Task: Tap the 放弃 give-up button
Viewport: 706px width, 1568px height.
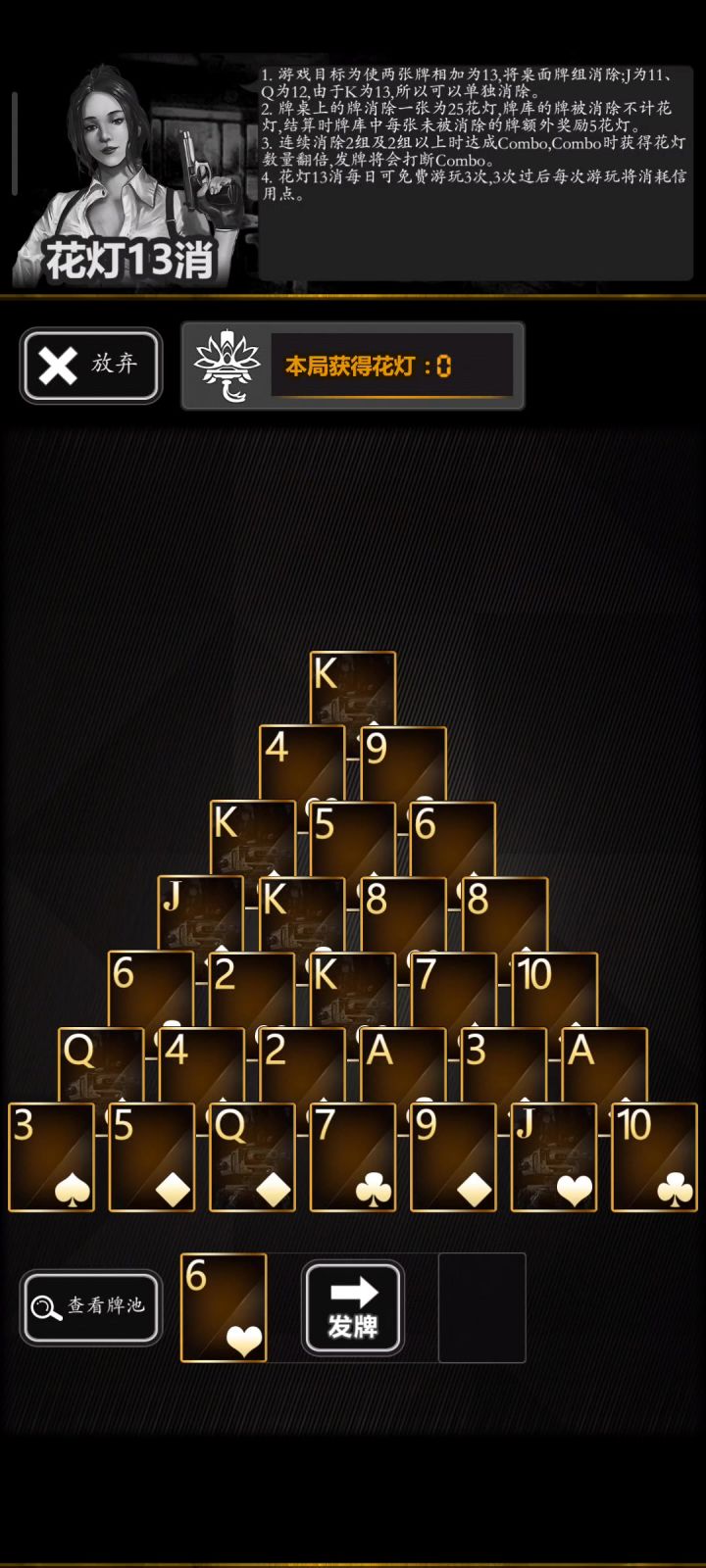Action: (91, 366)
